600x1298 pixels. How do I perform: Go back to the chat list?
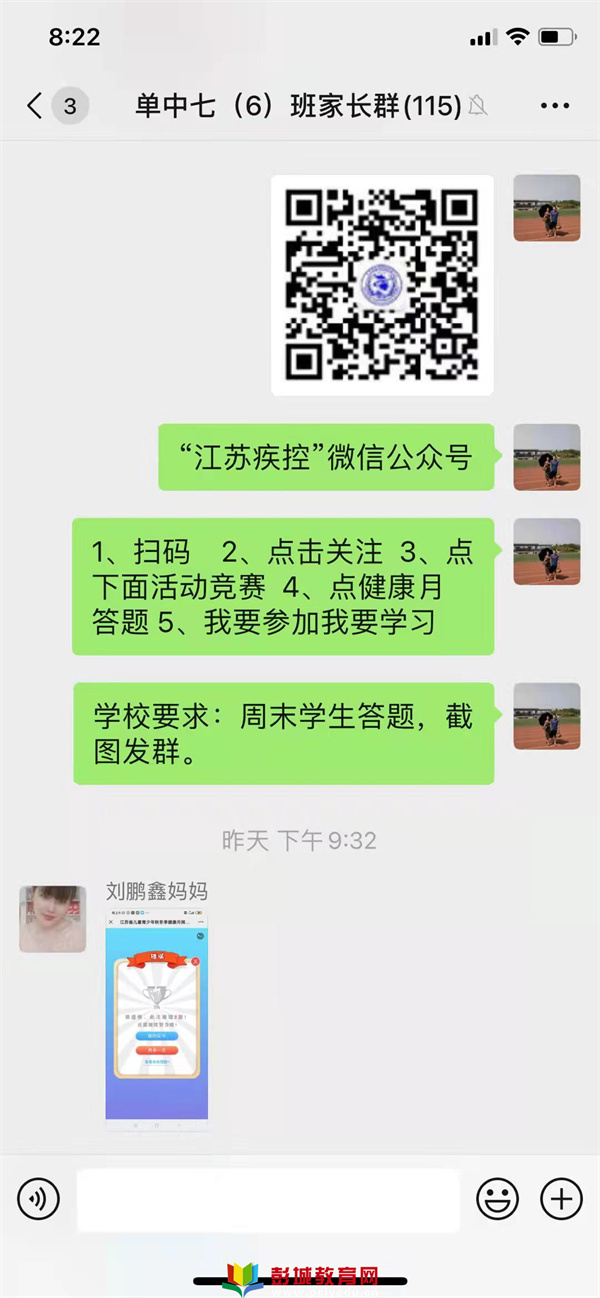pos(36,106)
